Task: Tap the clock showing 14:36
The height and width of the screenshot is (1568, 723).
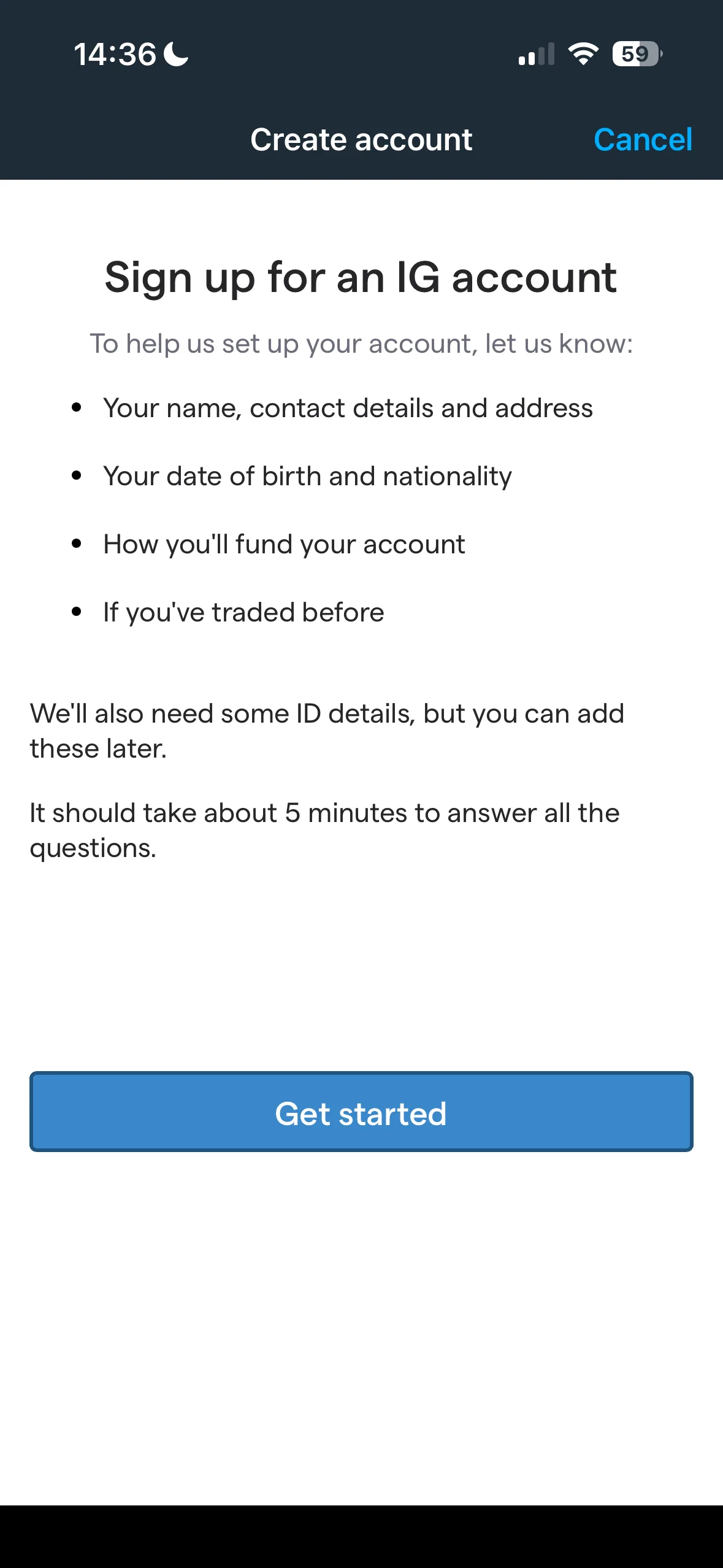Action: (117, 54)
